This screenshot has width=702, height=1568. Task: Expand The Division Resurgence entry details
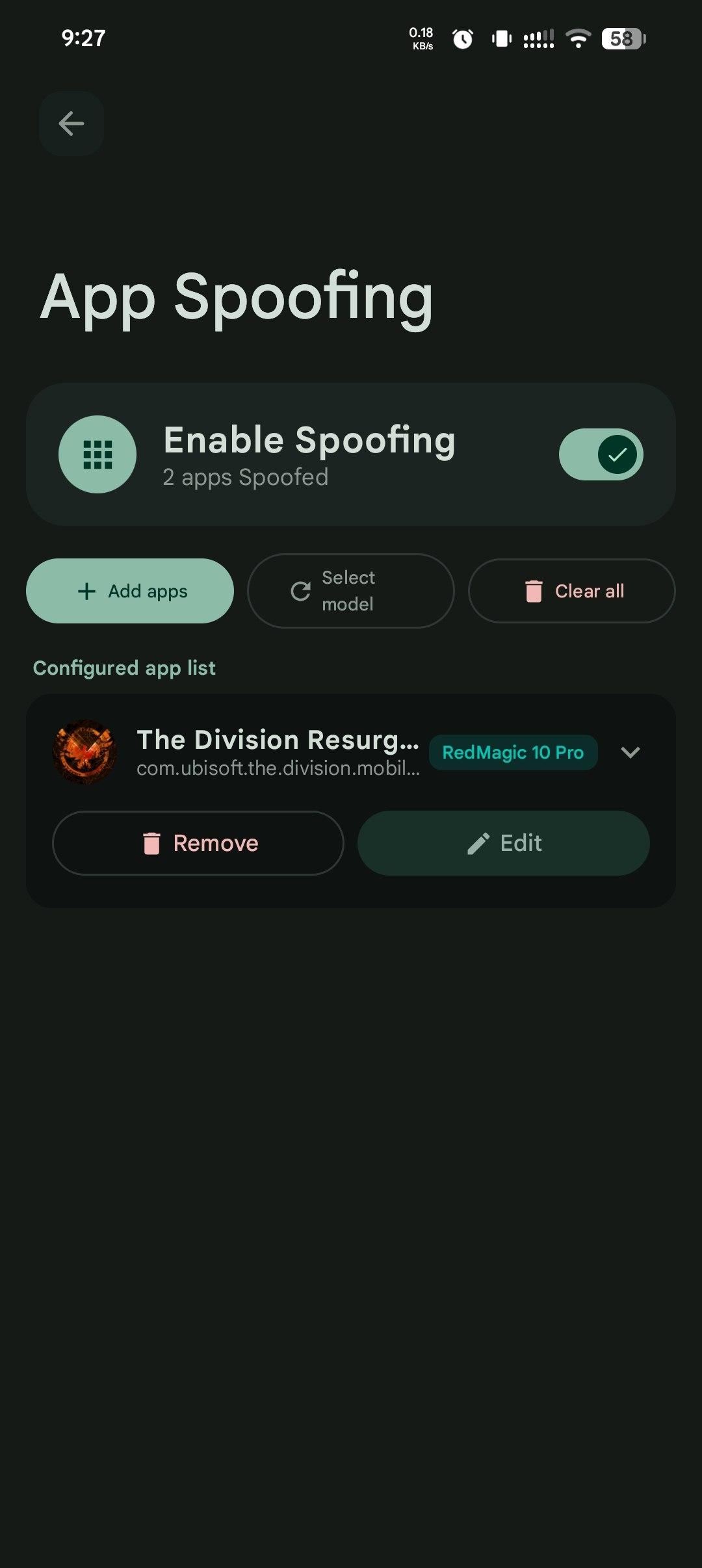click(x=630, y=752)
